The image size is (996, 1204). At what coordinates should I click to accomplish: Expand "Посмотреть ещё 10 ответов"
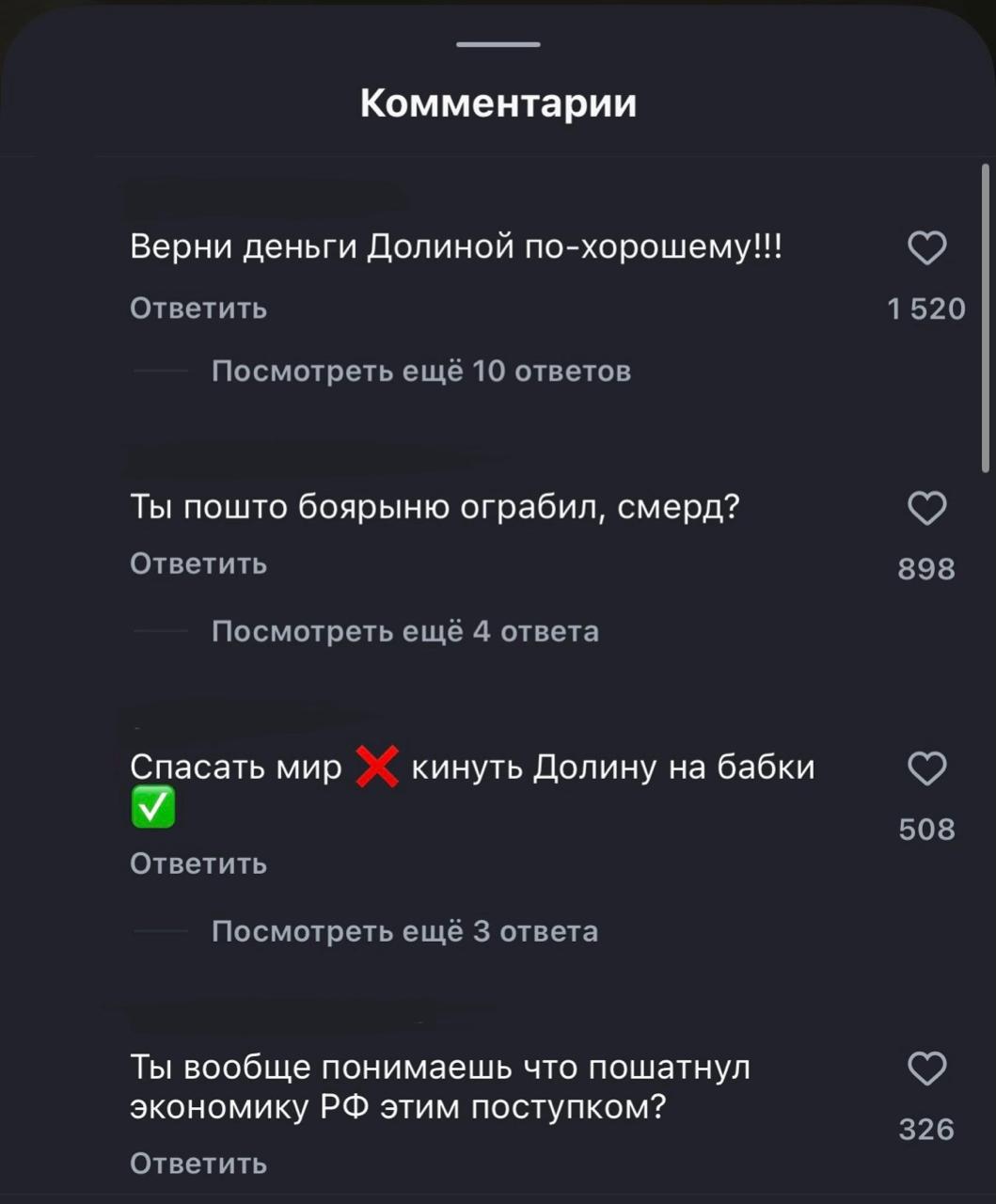coord(420,372)
